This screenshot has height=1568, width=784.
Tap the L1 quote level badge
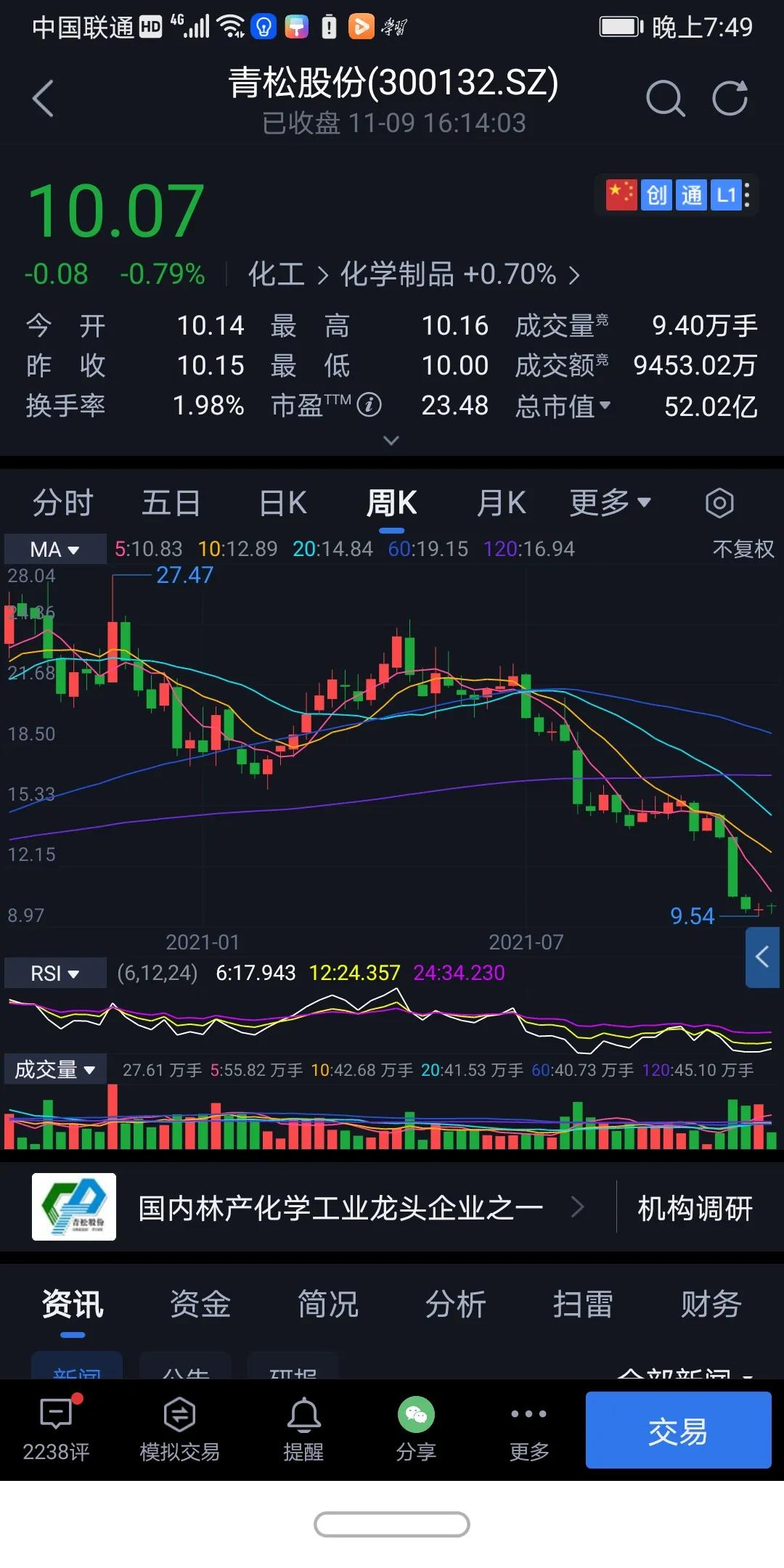(x=726, y=195)
